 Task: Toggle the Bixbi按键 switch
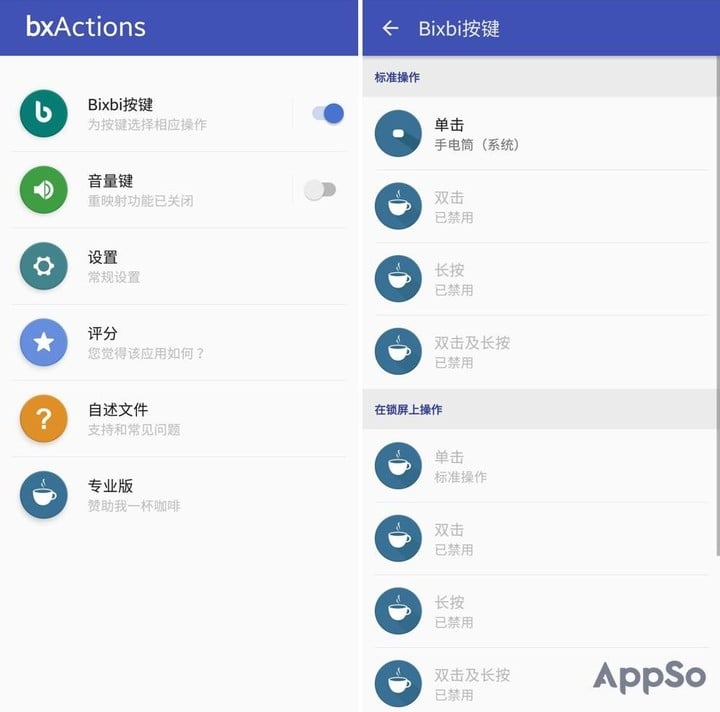(x=328, y=113)
